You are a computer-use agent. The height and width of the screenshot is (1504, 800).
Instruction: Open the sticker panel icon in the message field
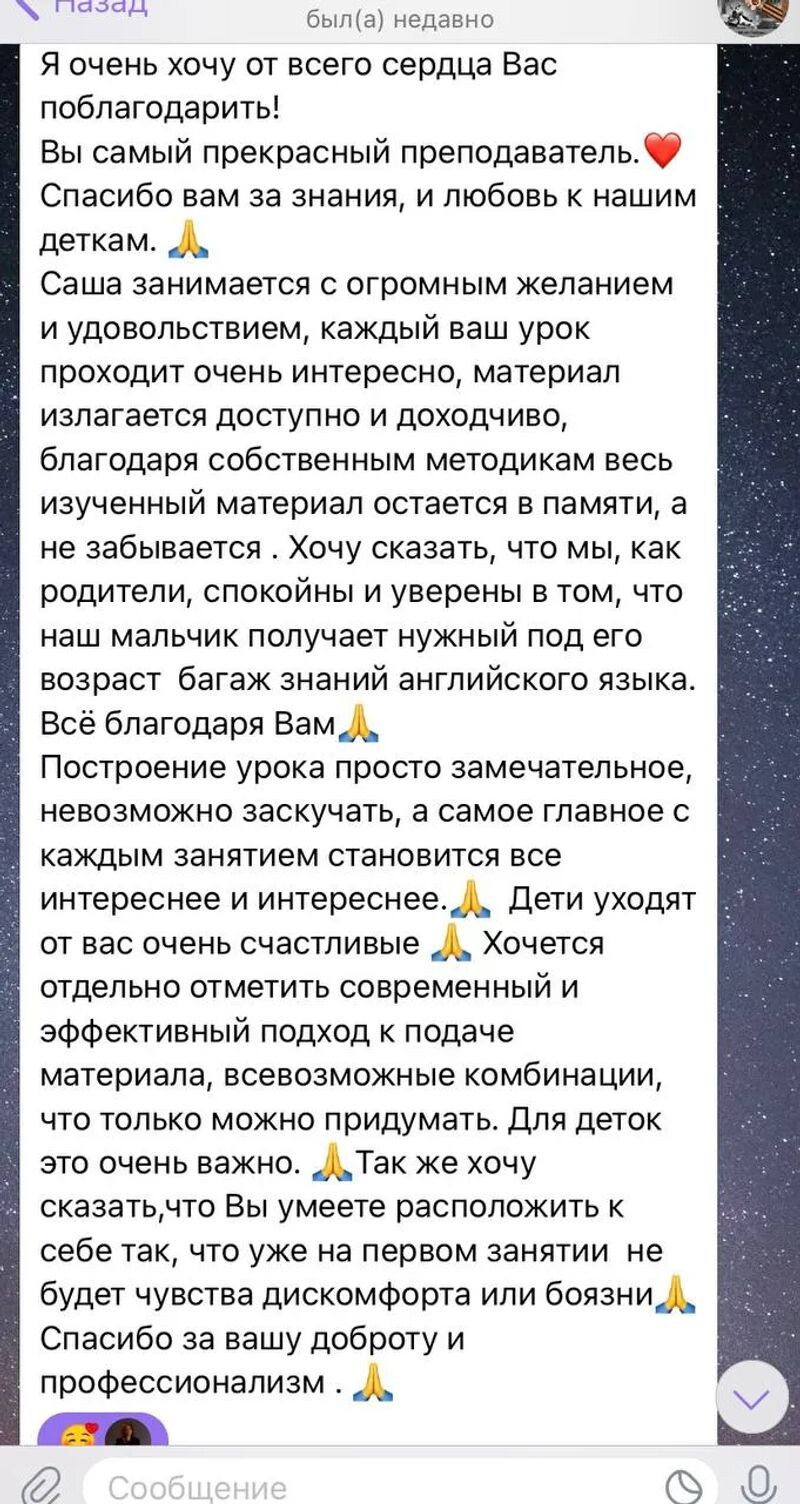[687, 1485]
